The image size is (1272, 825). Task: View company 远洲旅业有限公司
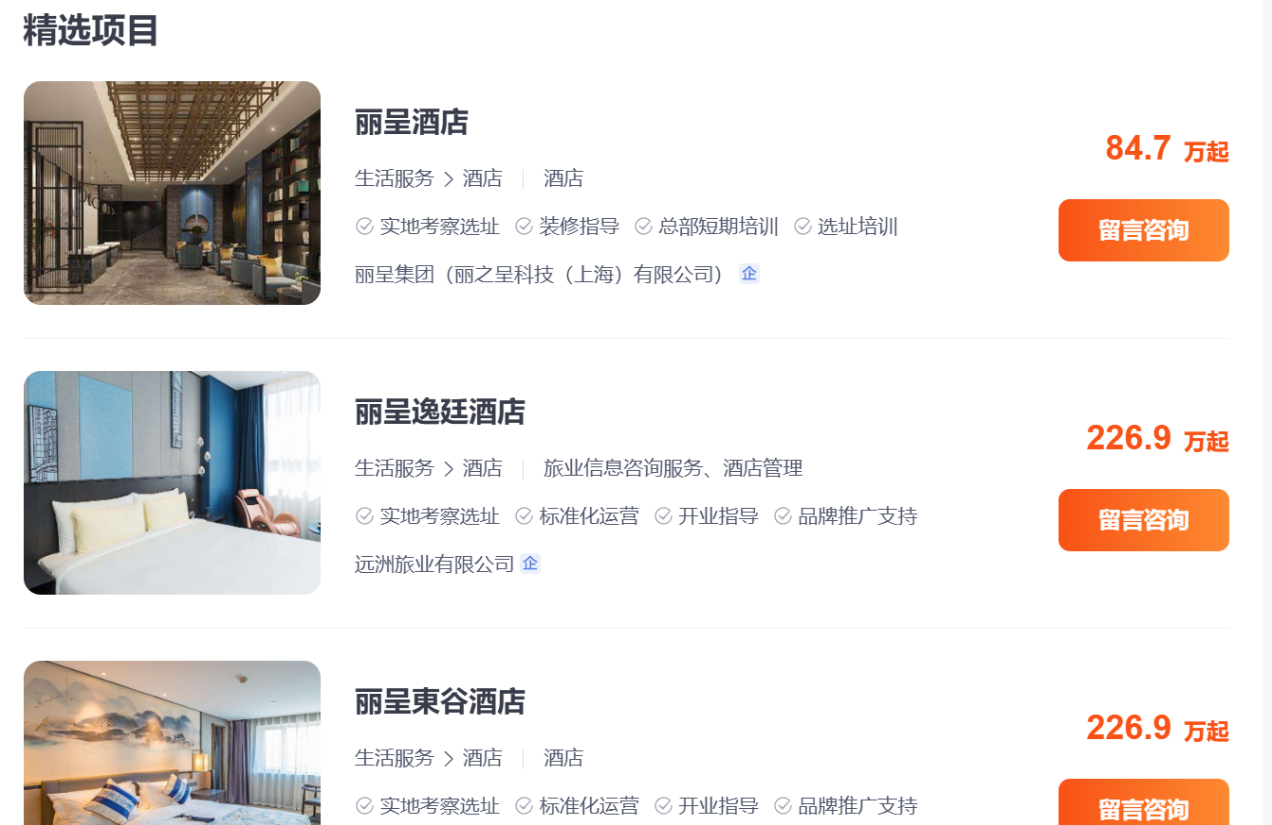pyautogui.click(x=434, y=564)
